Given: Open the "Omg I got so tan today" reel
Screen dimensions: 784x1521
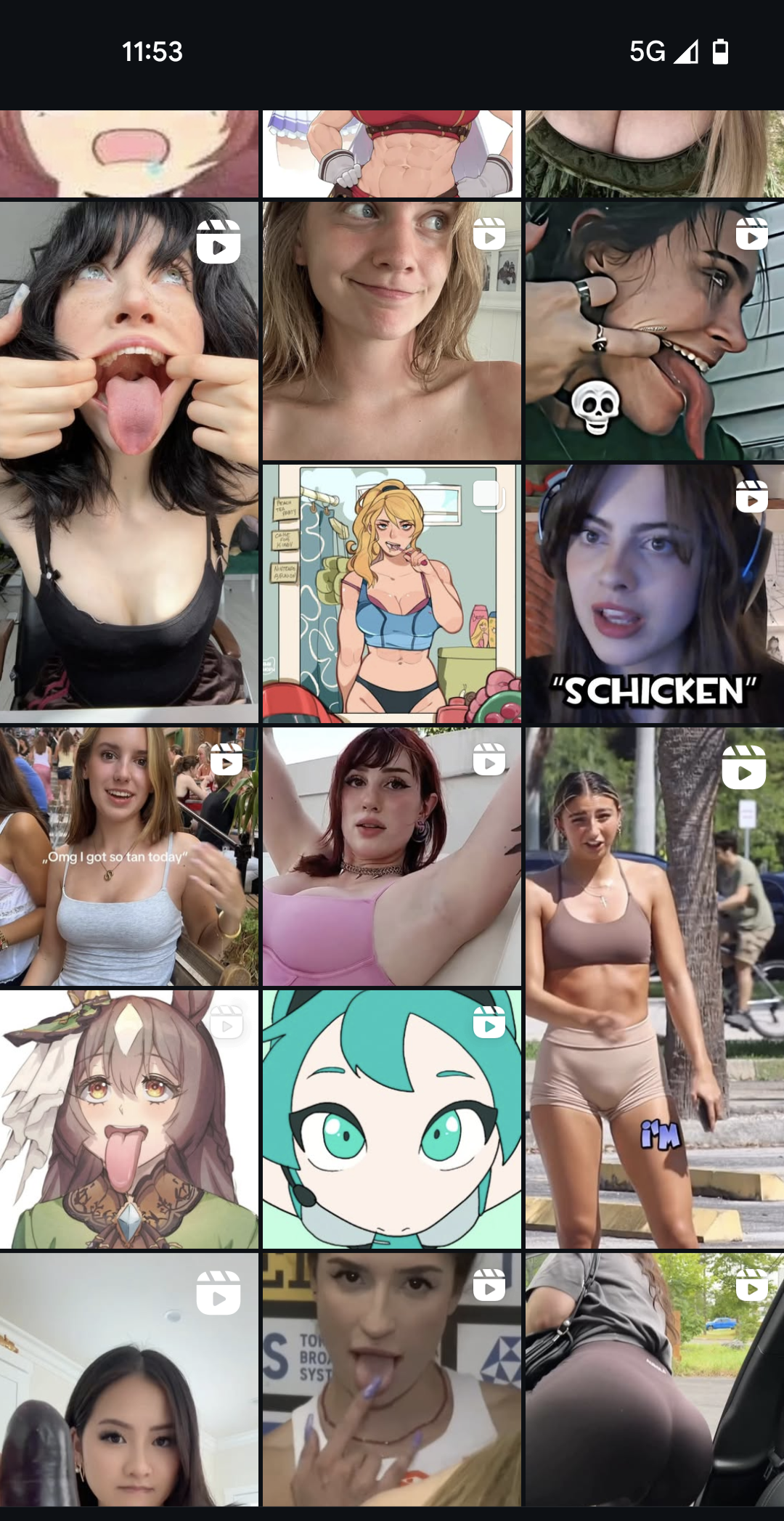Looking at the screenshot, I should pyautogui.click(x=129, y=857).
